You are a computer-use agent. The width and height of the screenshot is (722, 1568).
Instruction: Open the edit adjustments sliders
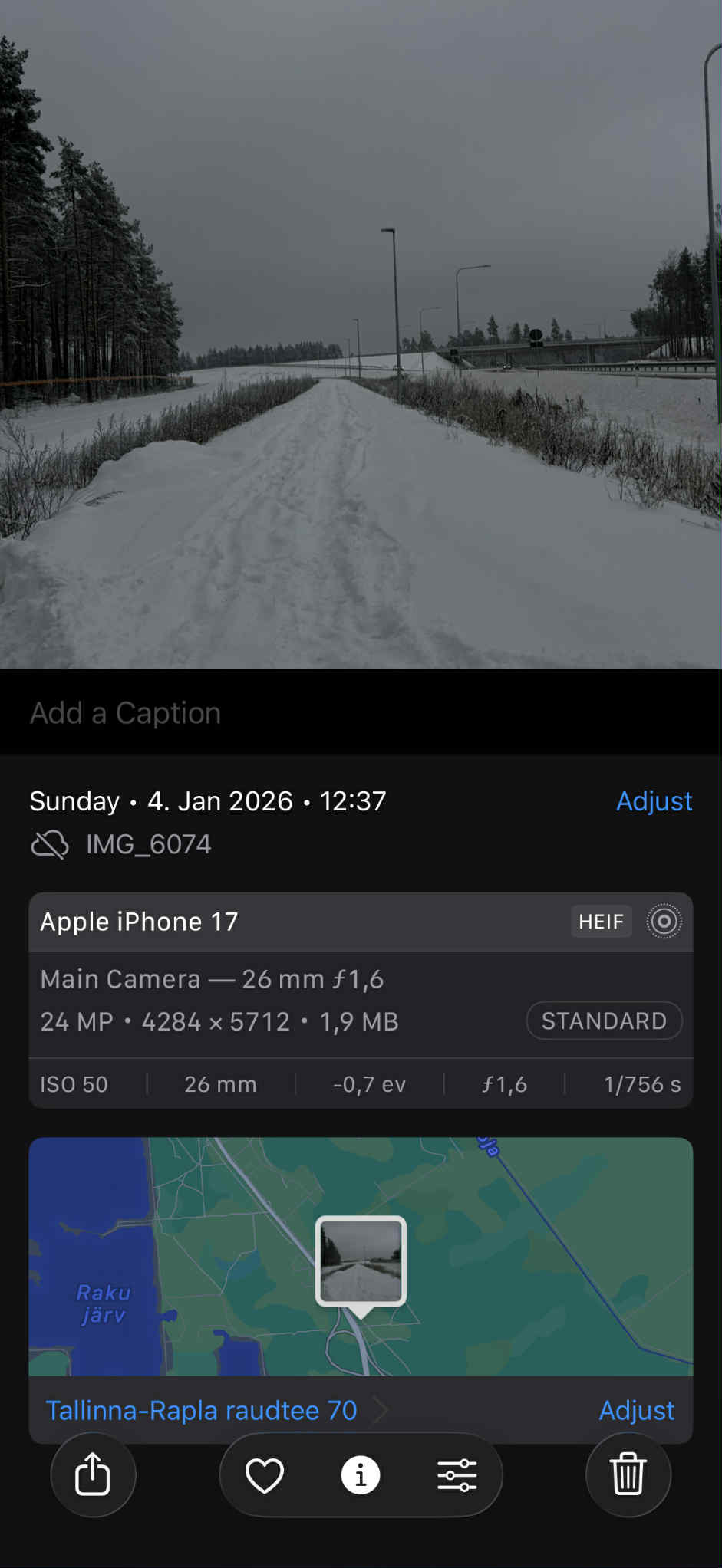click(457, 1475)
